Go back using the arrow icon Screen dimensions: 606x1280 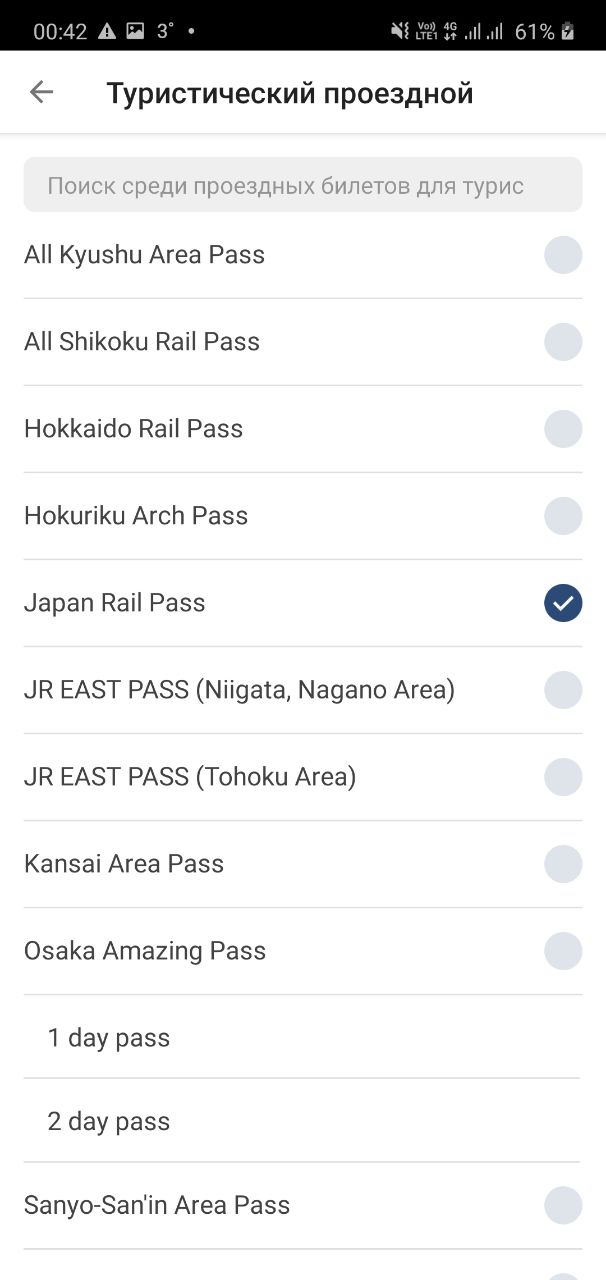(41, 93)
